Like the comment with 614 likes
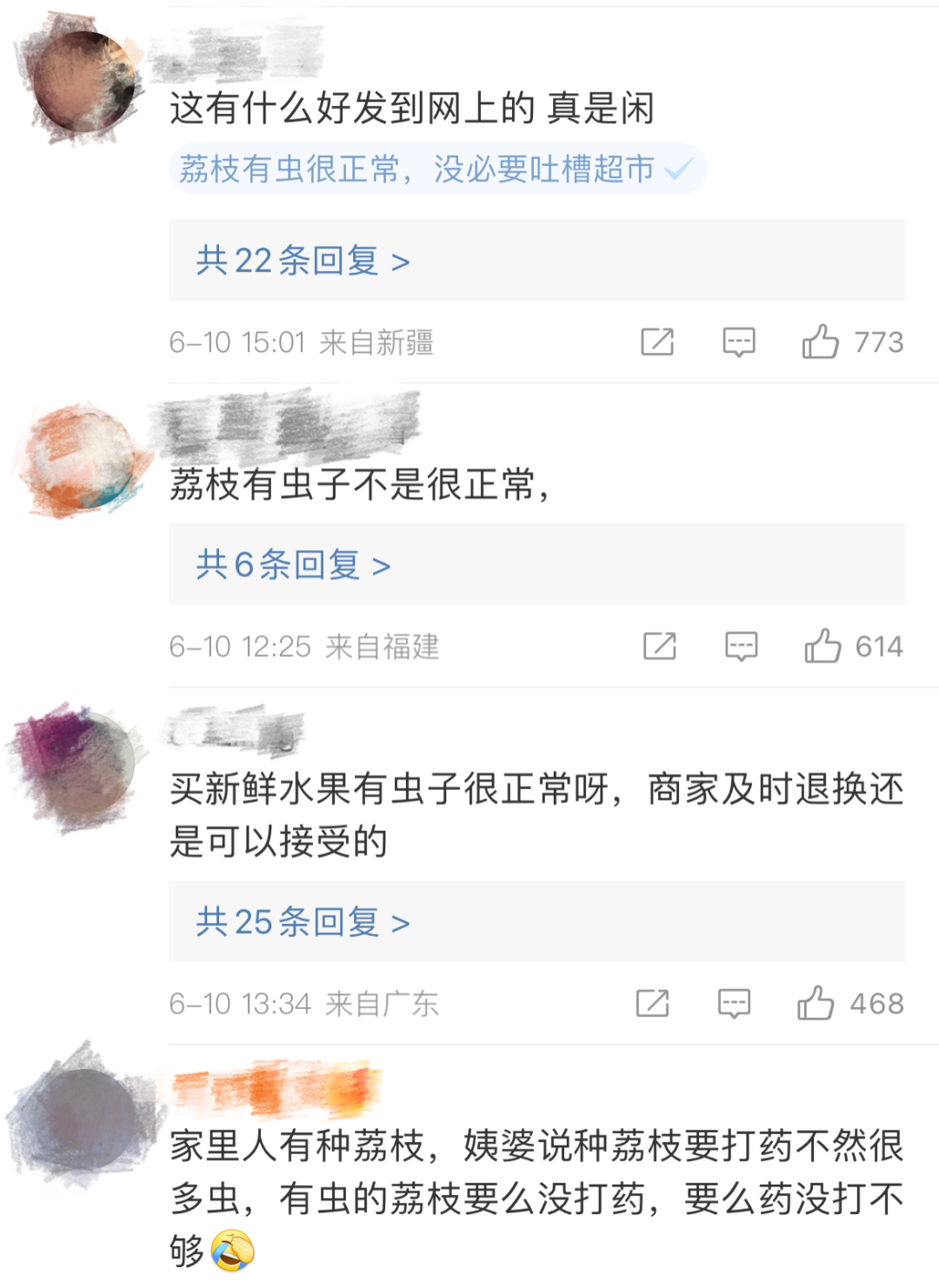This screenshot has height=1288, width=939. pyautogui.click(x=822, y=647)
